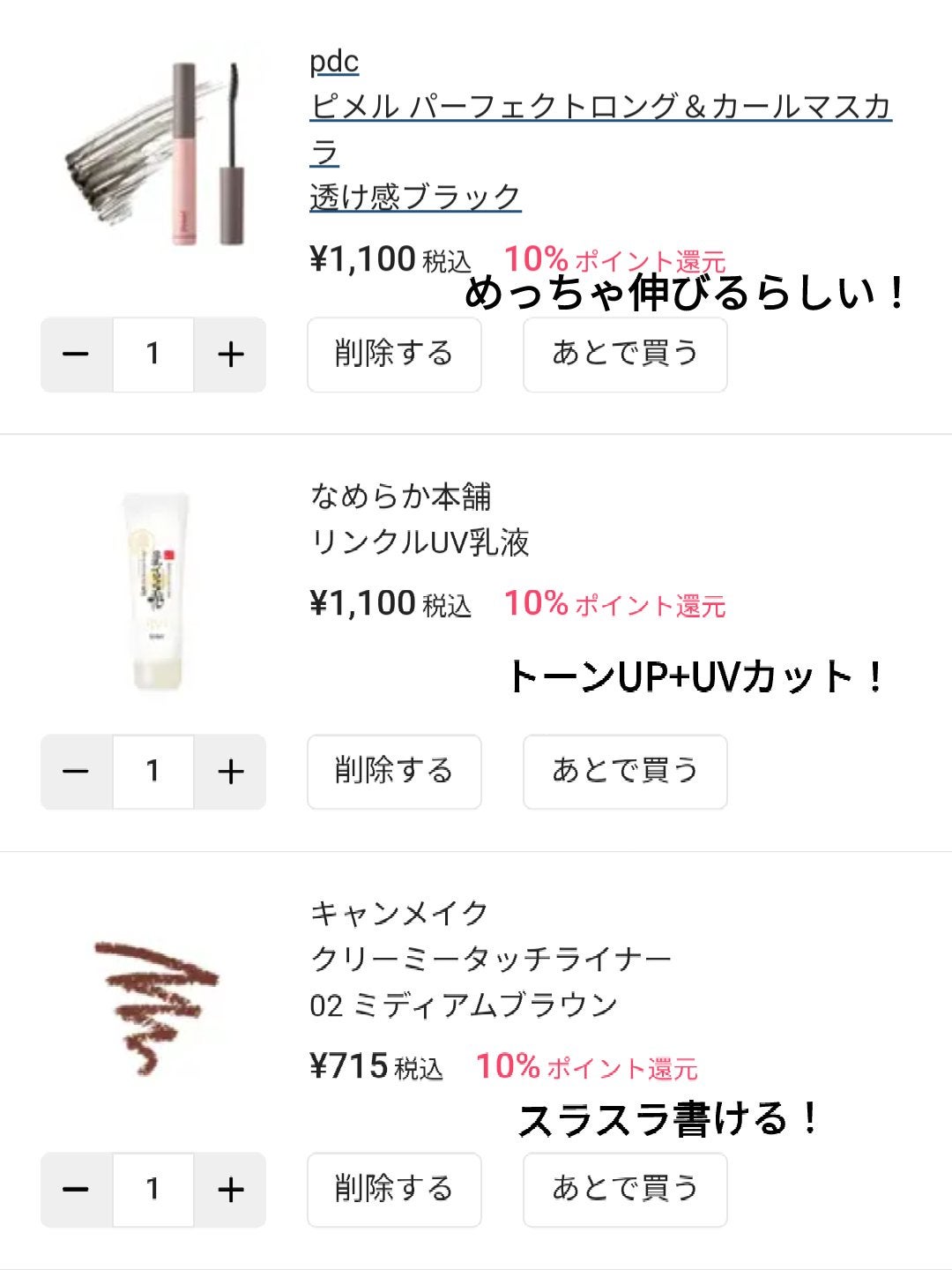Decrease quantity of リンクルUV乳液
The width and height of the screenshot is (952, 1270).
[x=76, y=772]
